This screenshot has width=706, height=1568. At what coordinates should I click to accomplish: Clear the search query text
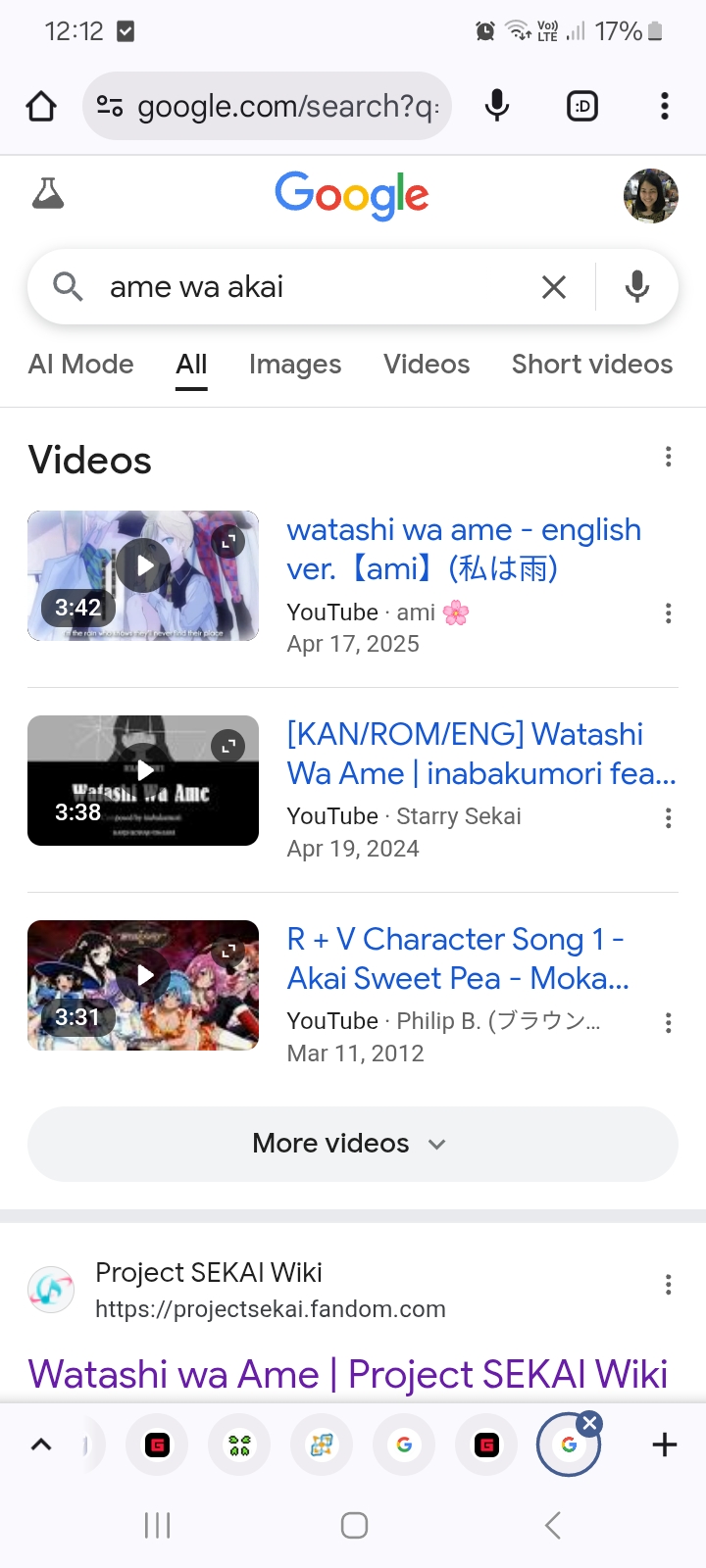[554, 287]
